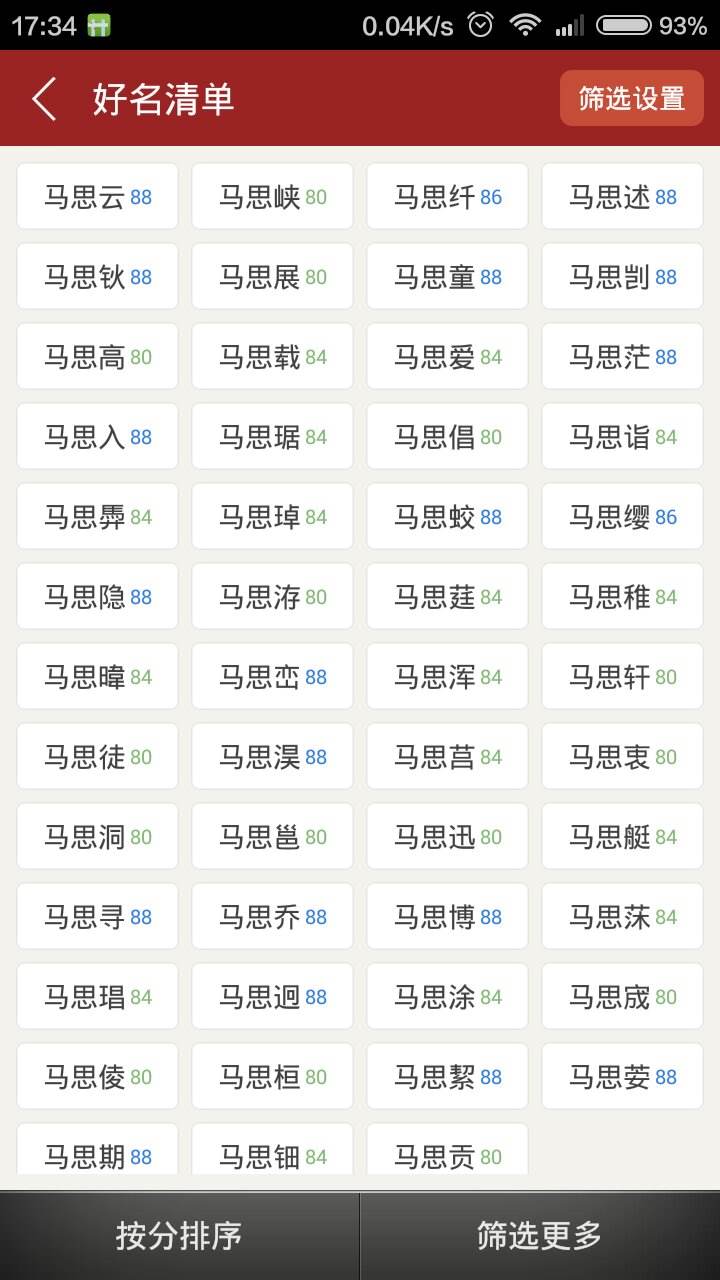Open the 筛选设置 settings button
Viewport: 720px width, 1280px height.
pyautogui.click(x=631, y=98)
